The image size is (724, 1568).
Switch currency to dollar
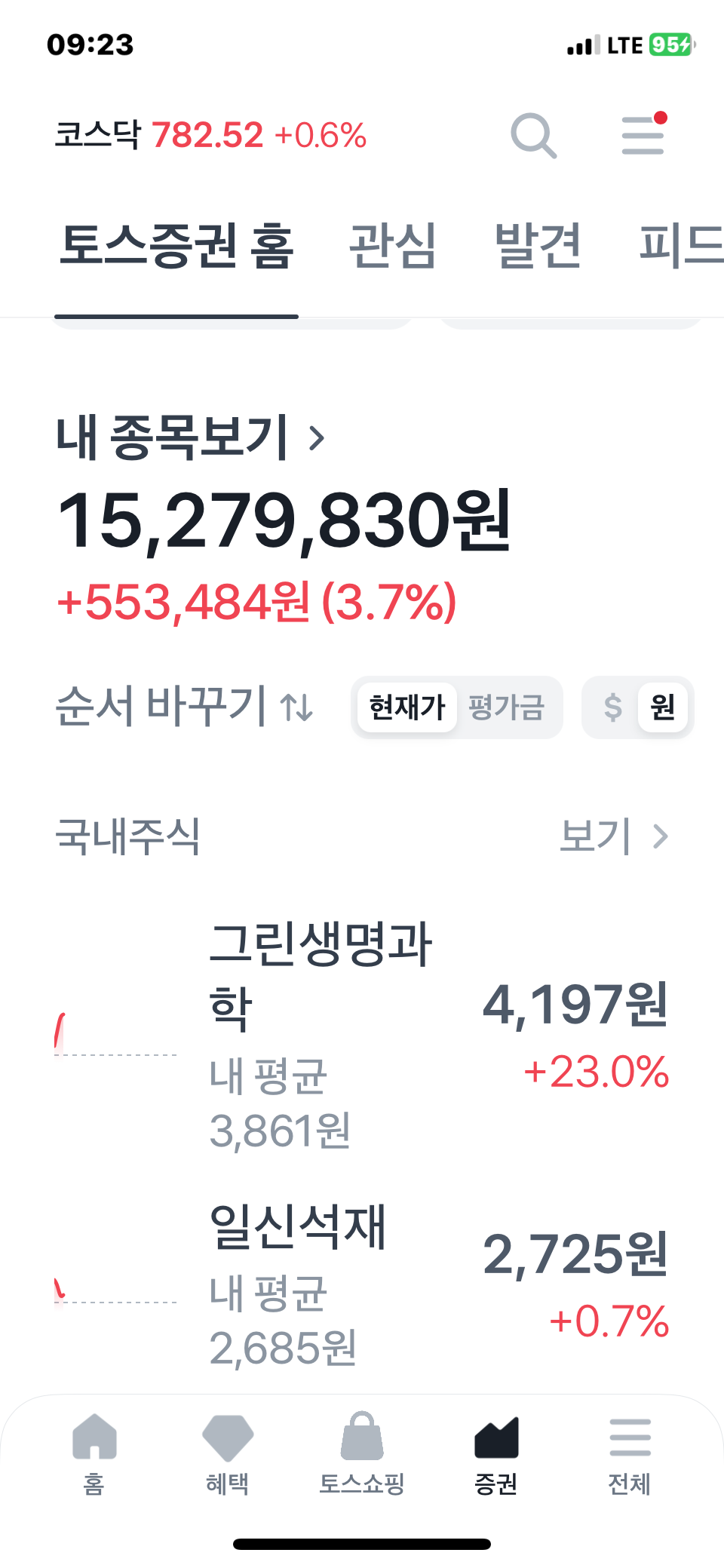coord(612,707)
